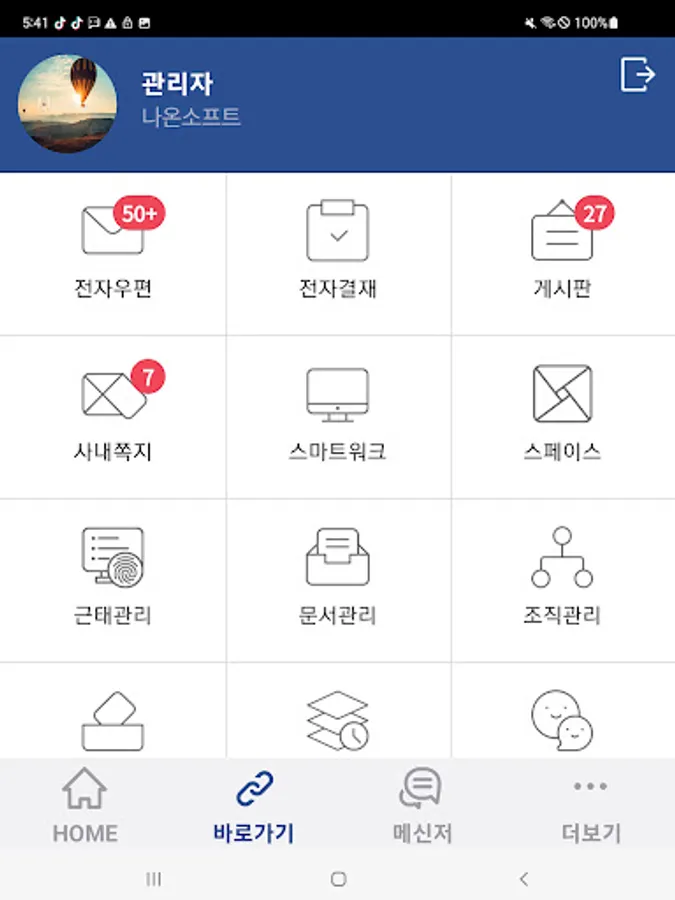View 조직관리 organization chart
The height and width of the screenshot is (900, 675).
click(562, 578)
